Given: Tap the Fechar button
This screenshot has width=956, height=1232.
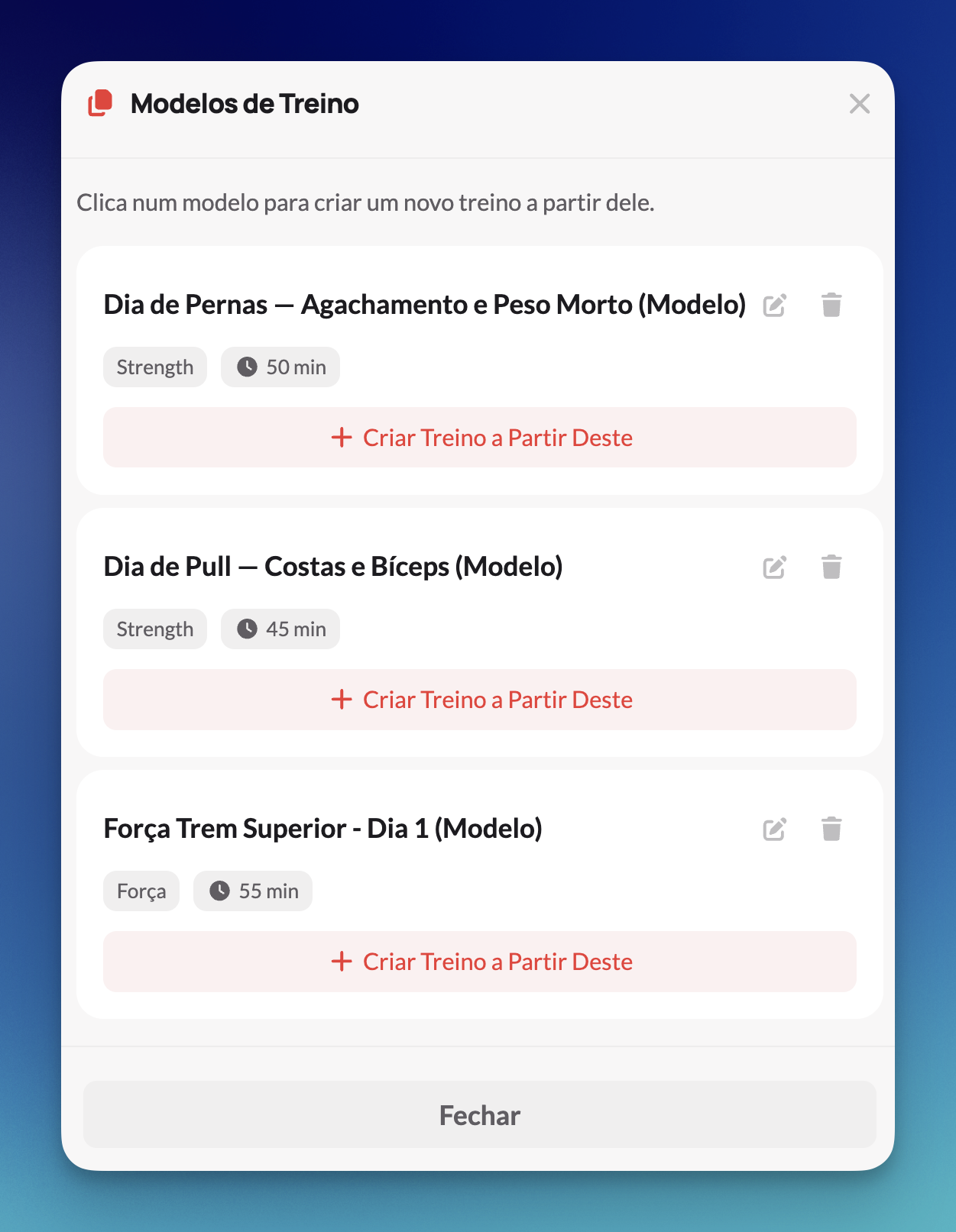Looking at the screenshot, I should [479, 1115].
